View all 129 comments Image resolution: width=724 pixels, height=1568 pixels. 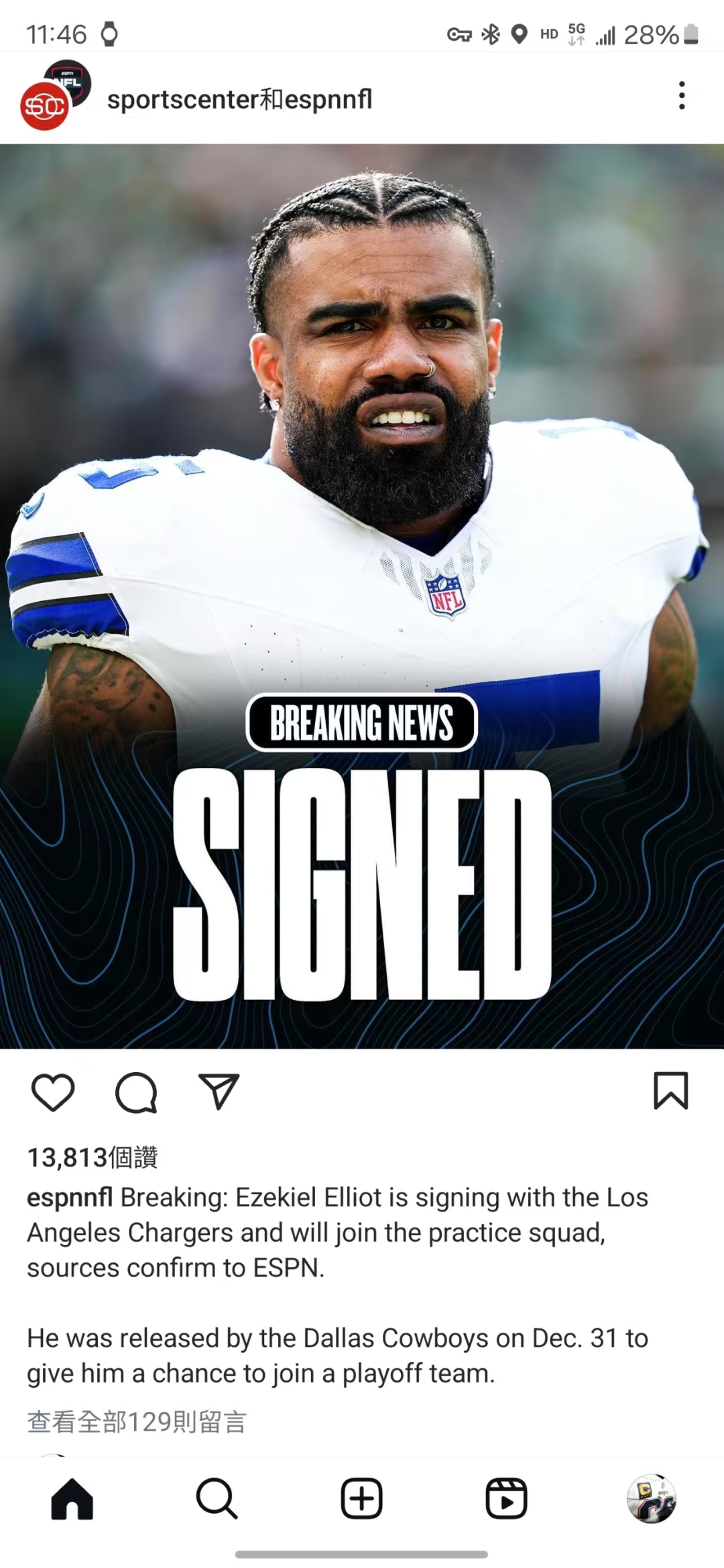137,1422
